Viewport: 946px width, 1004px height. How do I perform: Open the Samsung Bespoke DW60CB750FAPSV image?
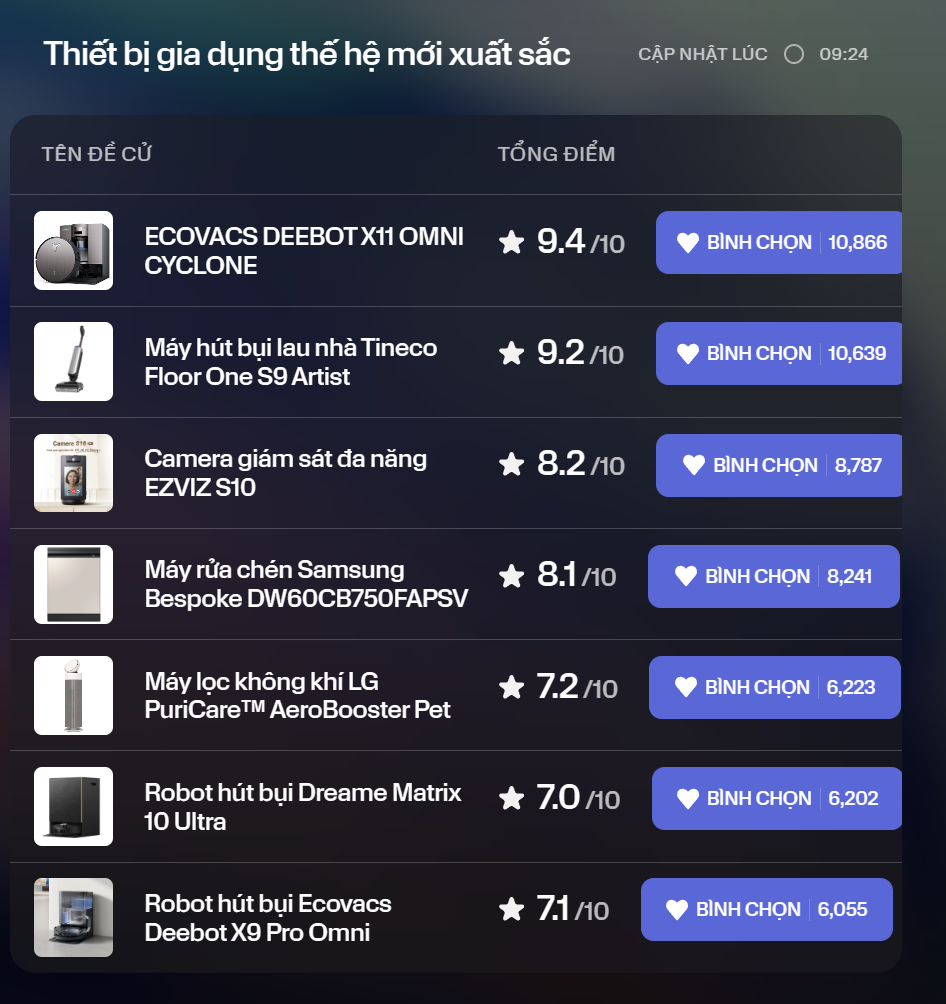coord(73,584)
